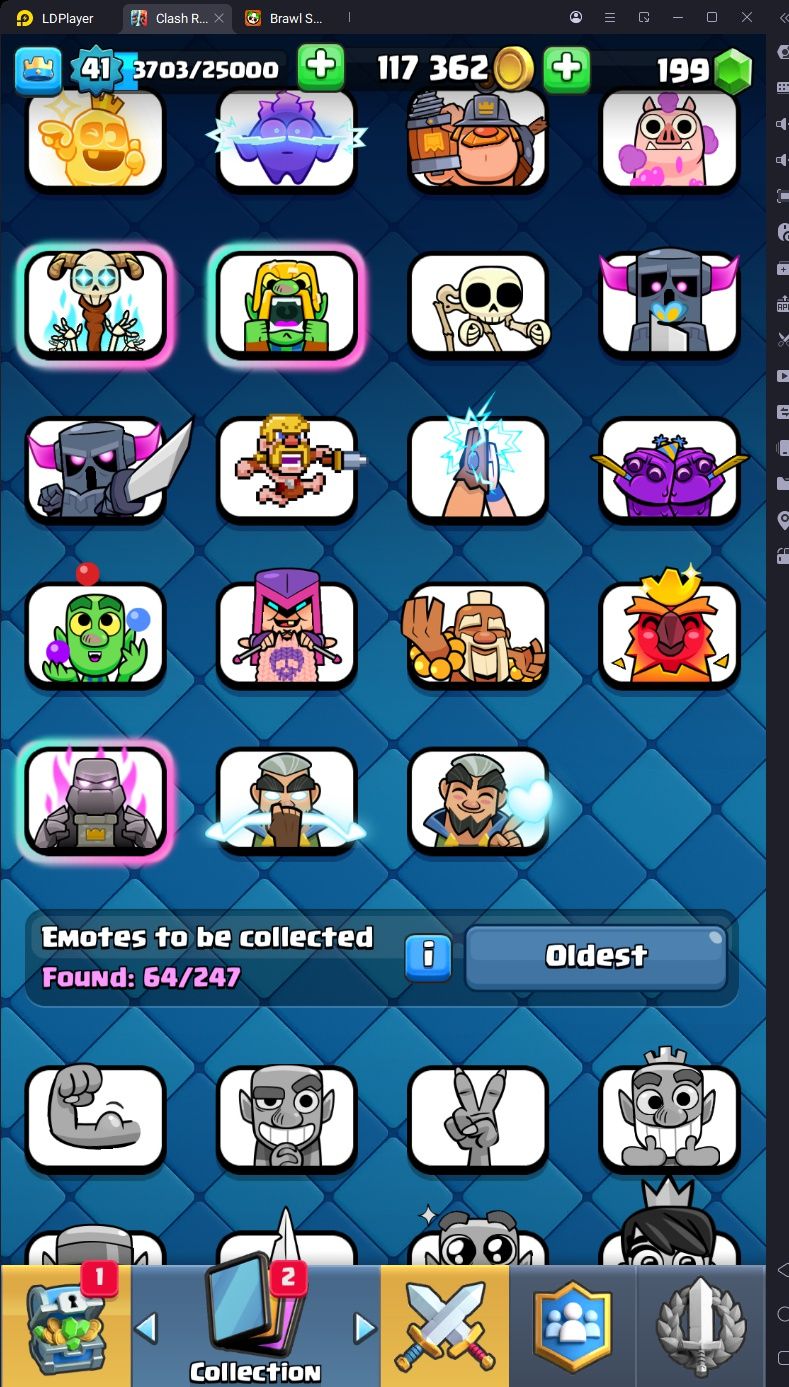Screen dimensions: 789x1387
Task: Go to next Collection section via right arrow
Action: 365,1328
